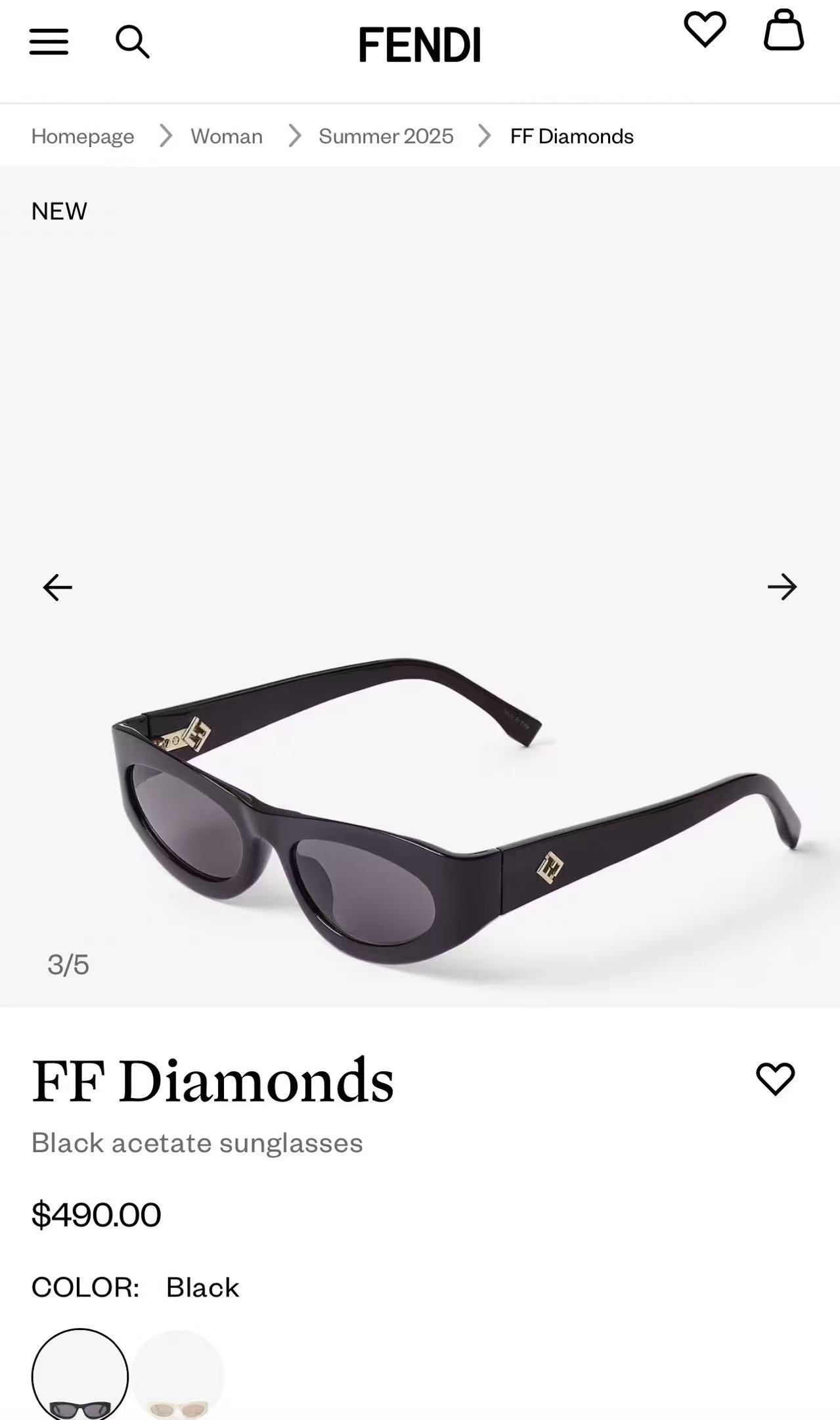
Task: Advance carousel with right arrow
Action: tap(782, 587)
